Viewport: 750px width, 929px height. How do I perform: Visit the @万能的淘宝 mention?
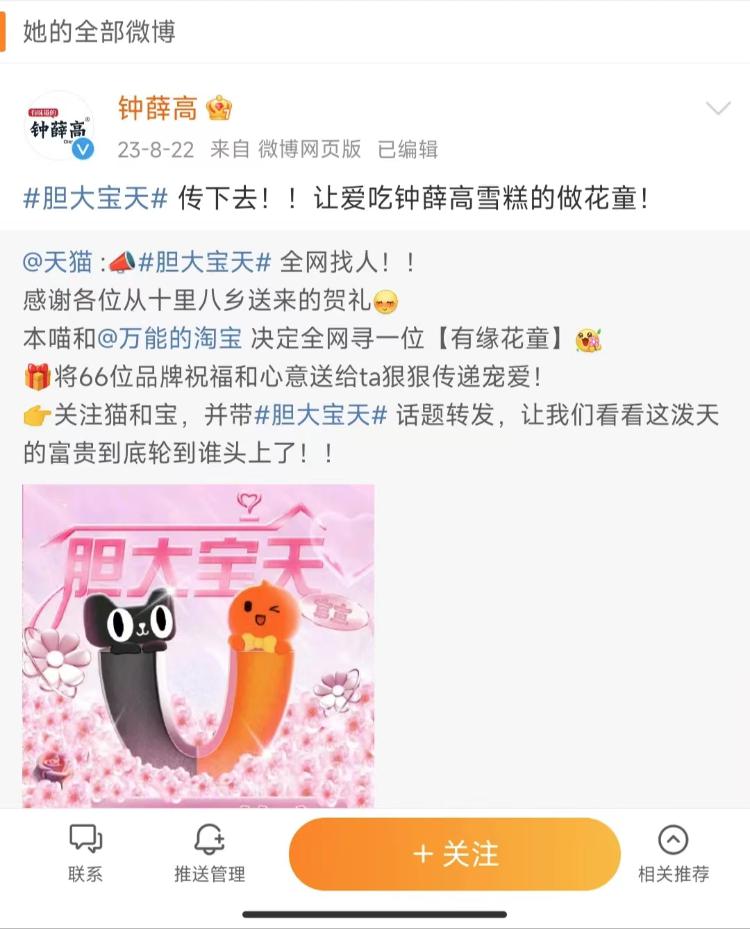(x=168, y=338)
